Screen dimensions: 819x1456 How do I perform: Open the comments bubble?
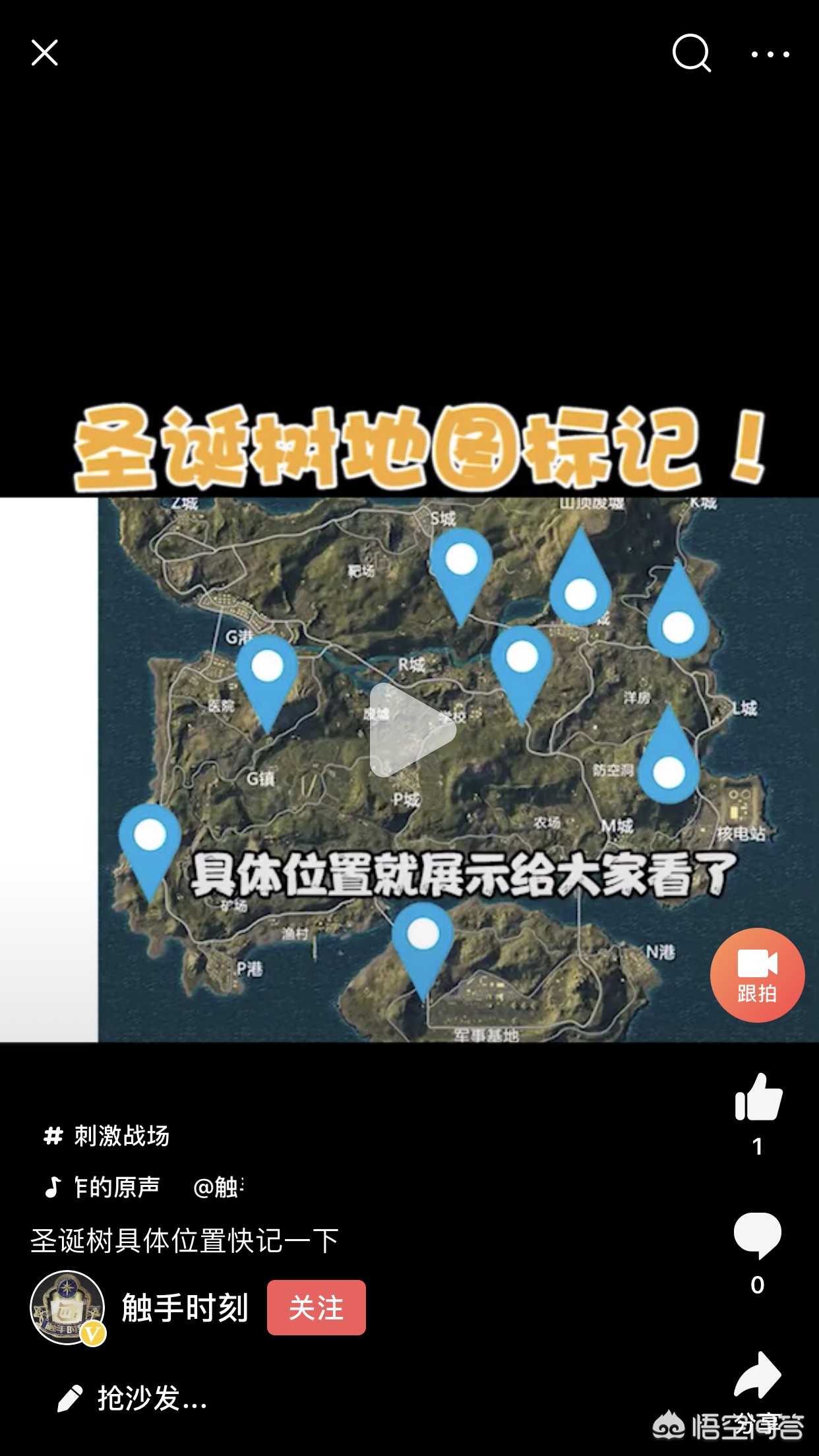pyautogui.click(x=757, y=1236)
